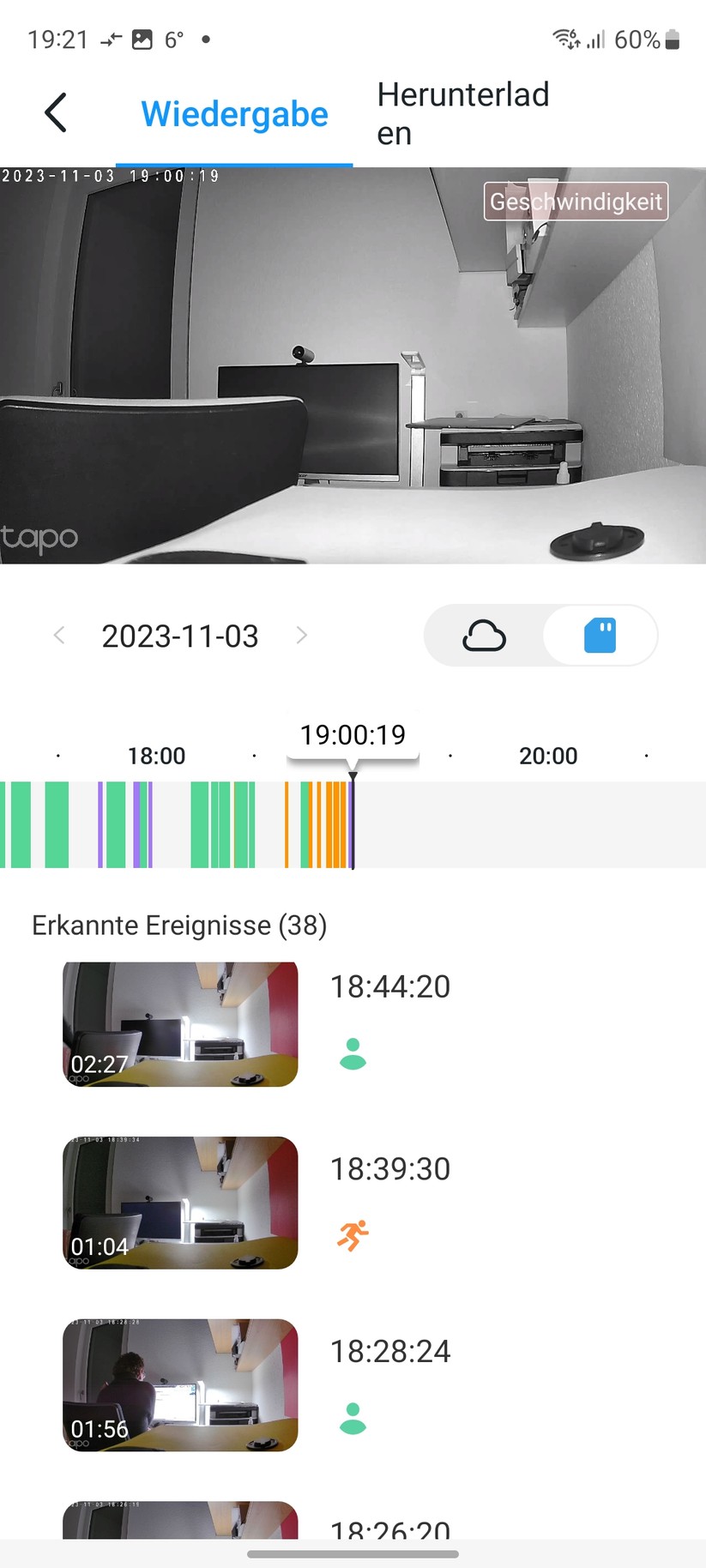Tap the orange motion icon beside 18:39:30
Image resolution: width=706 pixels, height=1568 pixels.
(353, 1236)
